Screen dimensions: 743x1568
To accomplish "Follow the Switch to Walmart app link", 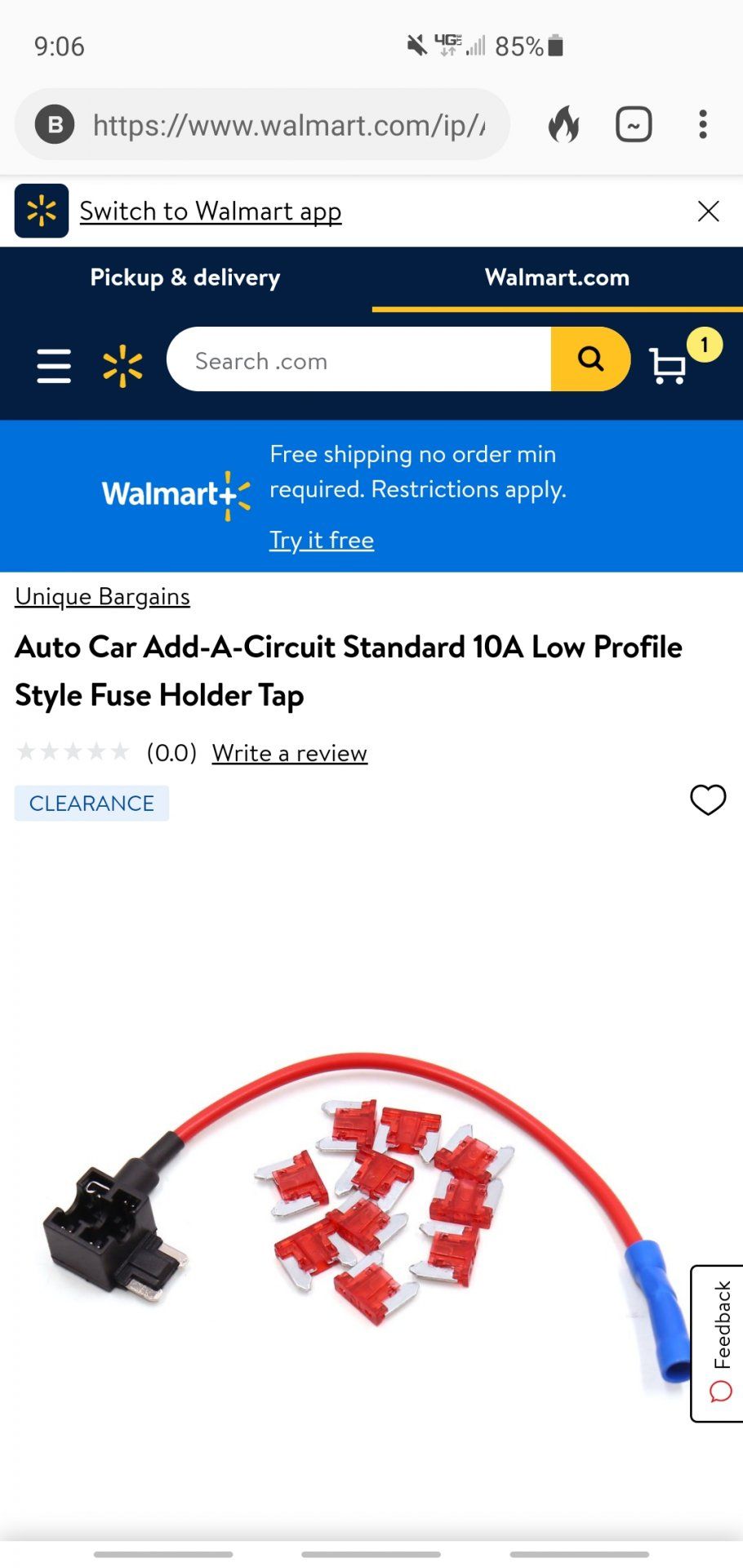I will point(210,212).
